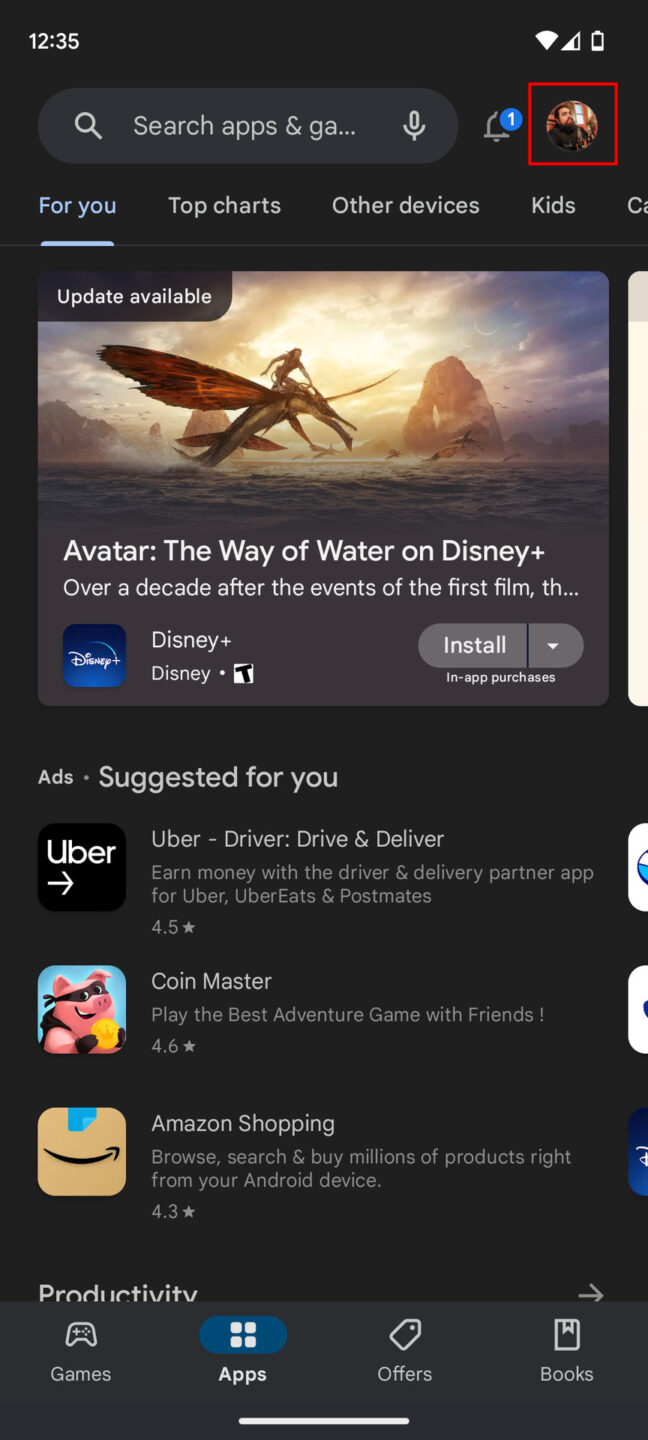Go to the Apps section
Screen dimensions: 648x1440
click(x=243, y=1350)
